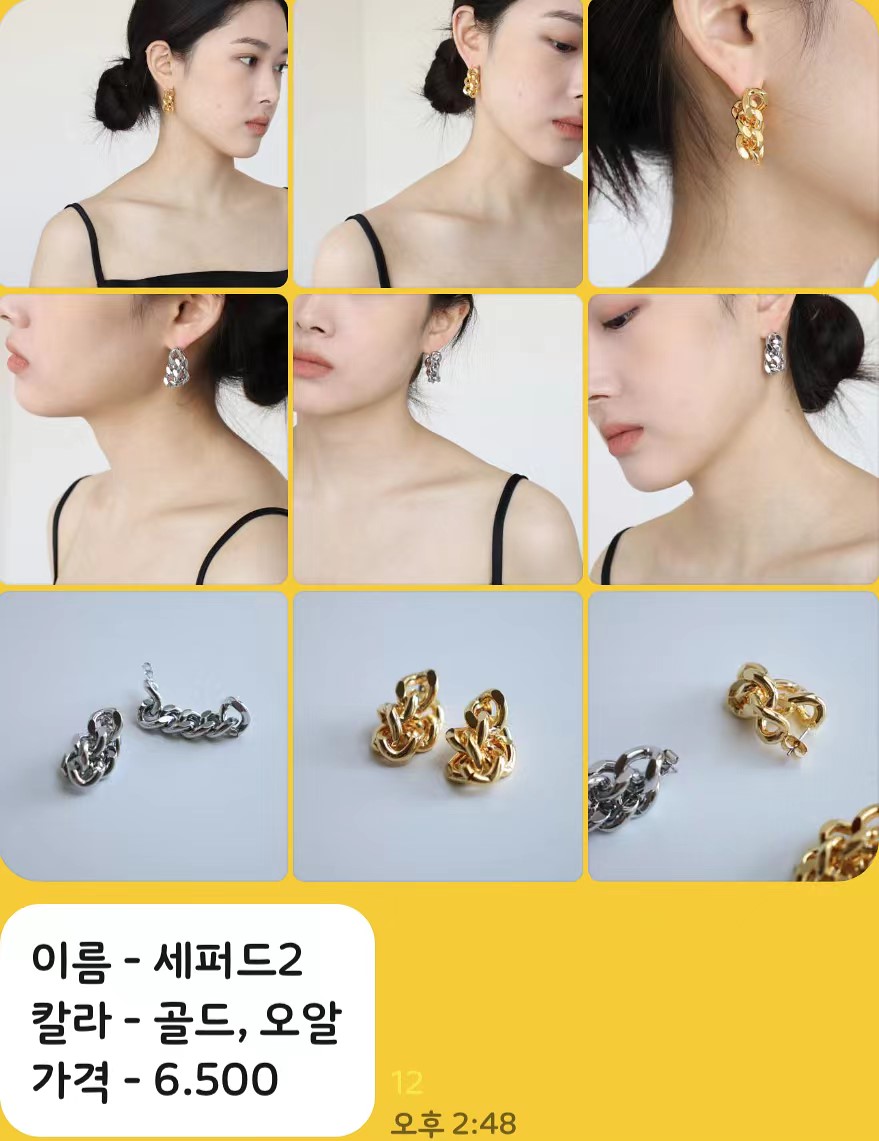Open the photo of two gold earrings on table
879x1141 pixels.
click(x=438, y=735)
